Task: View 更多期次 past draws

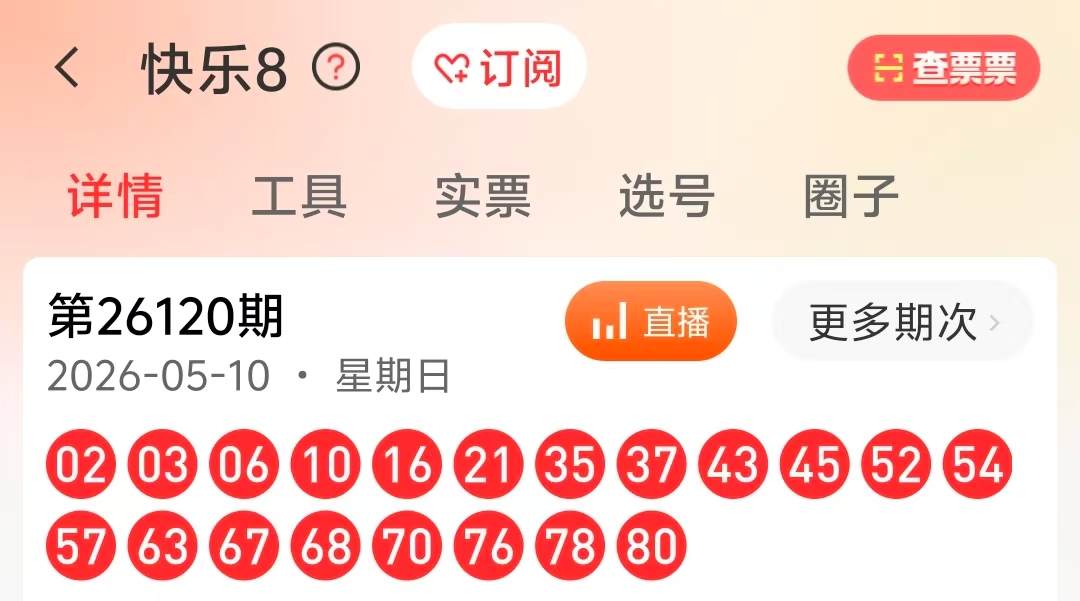Action: (x=903, y=321)
